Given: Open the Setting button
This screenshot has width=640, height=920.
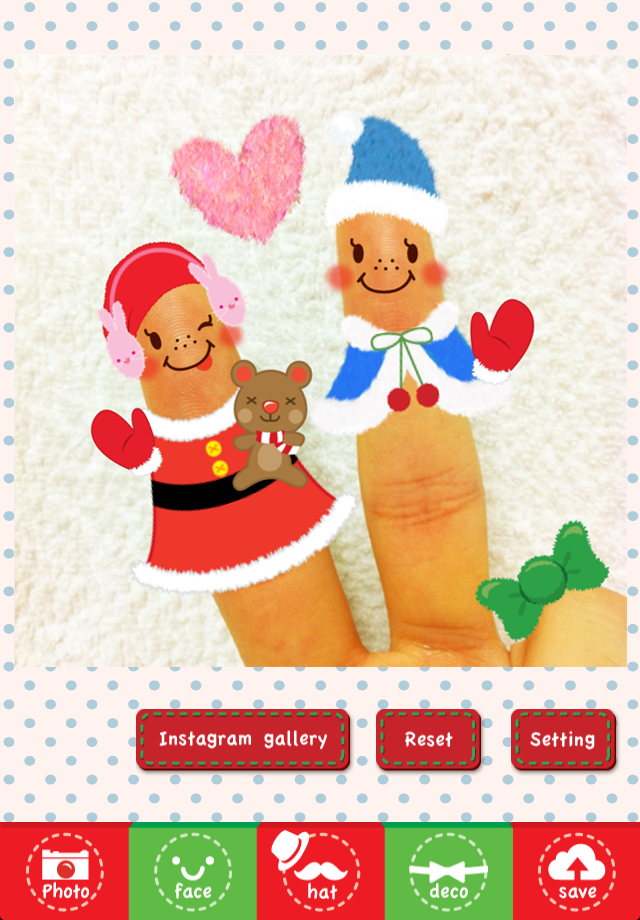Looking at the screenshot, I should 562,740.
